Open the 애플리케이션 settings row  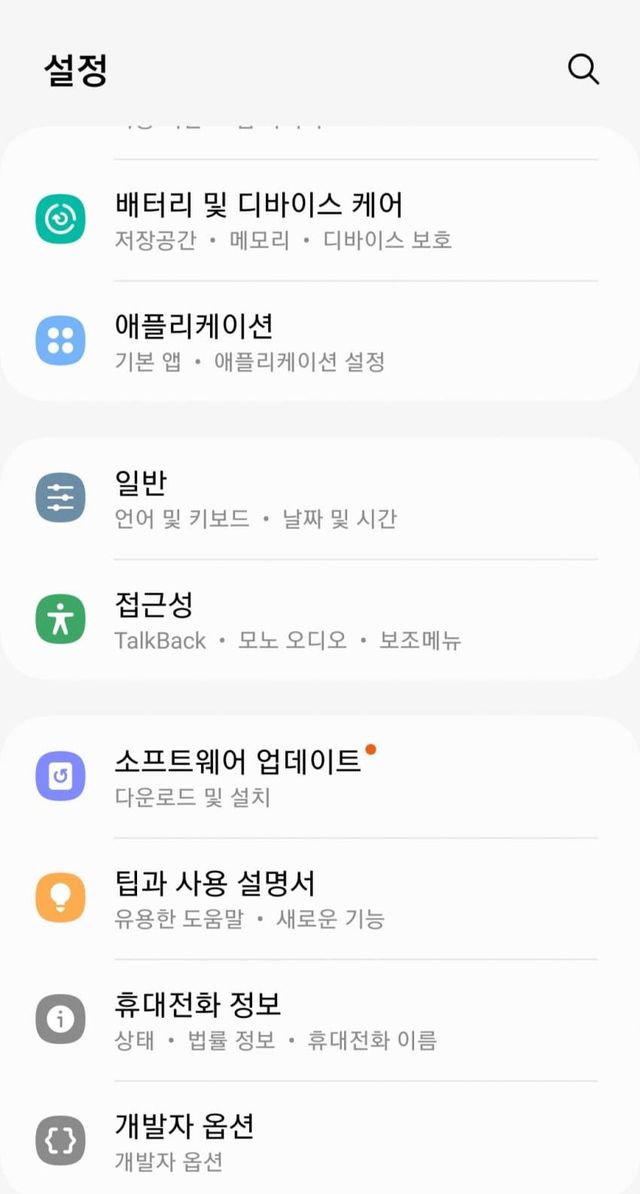point(320,342)
